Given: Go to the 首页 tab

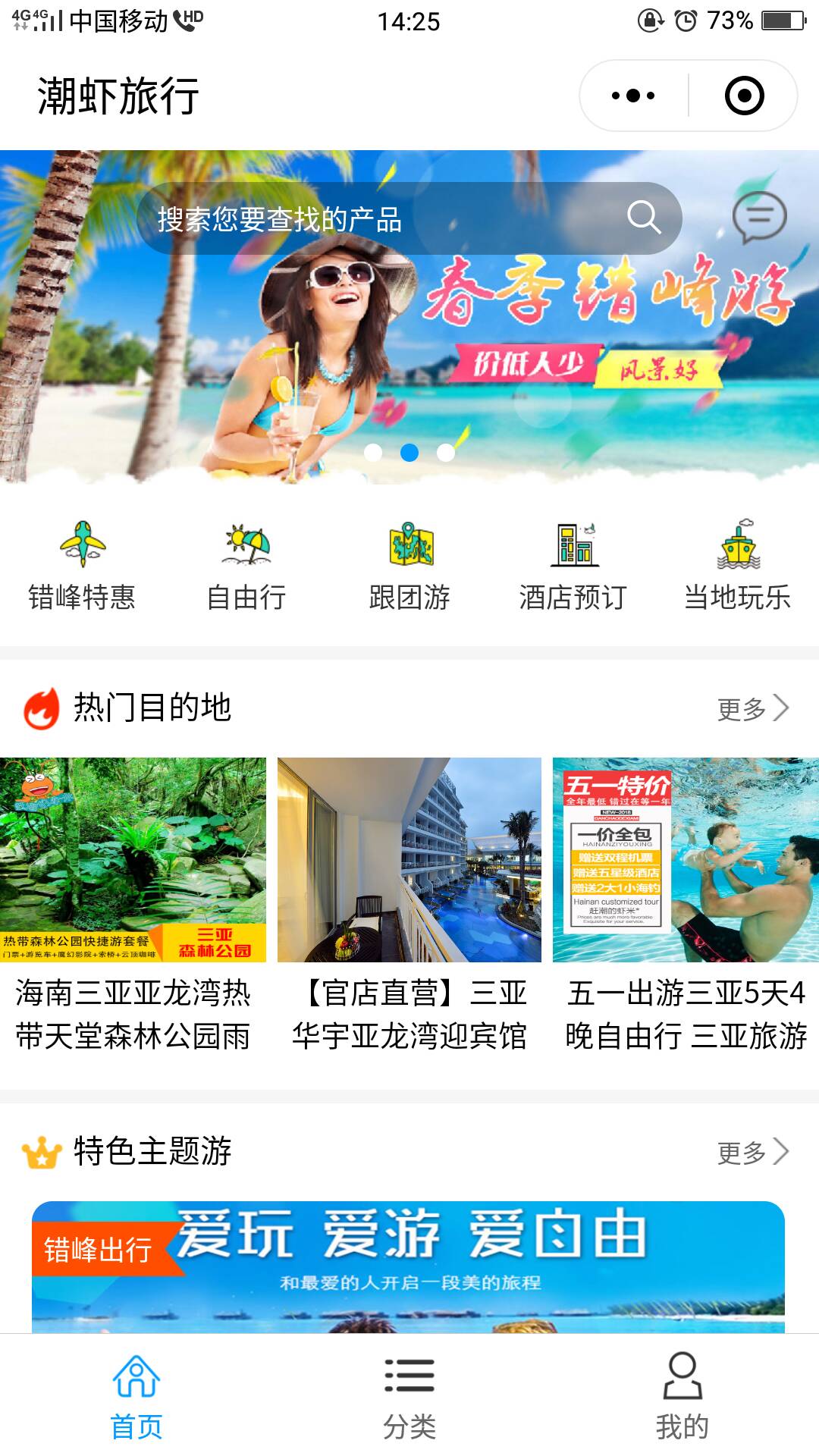Looking at the screenshot, I should pos(136,1395).
